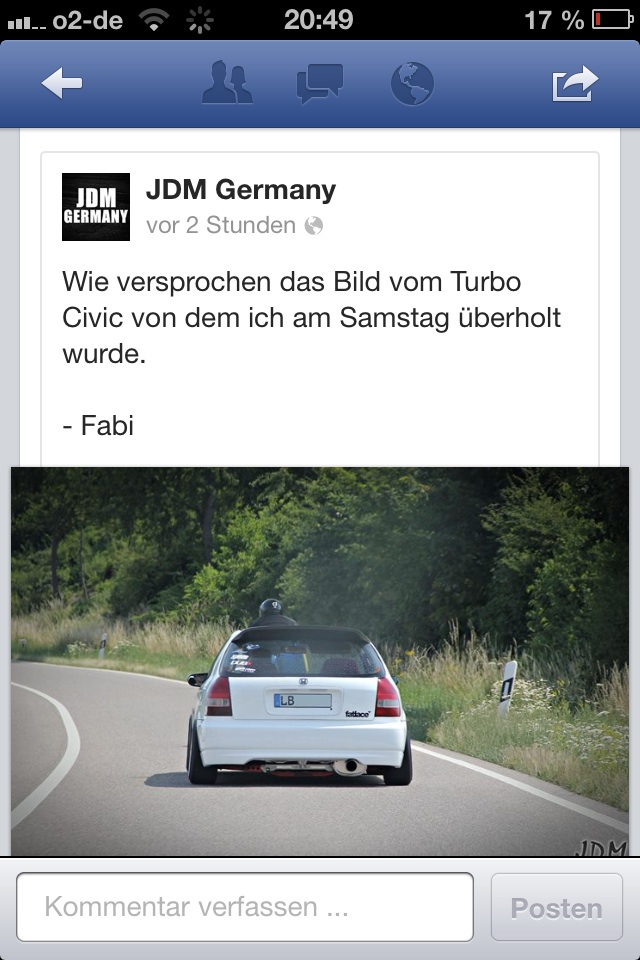
Task: Open the messages icon
Action: (320, 84)
